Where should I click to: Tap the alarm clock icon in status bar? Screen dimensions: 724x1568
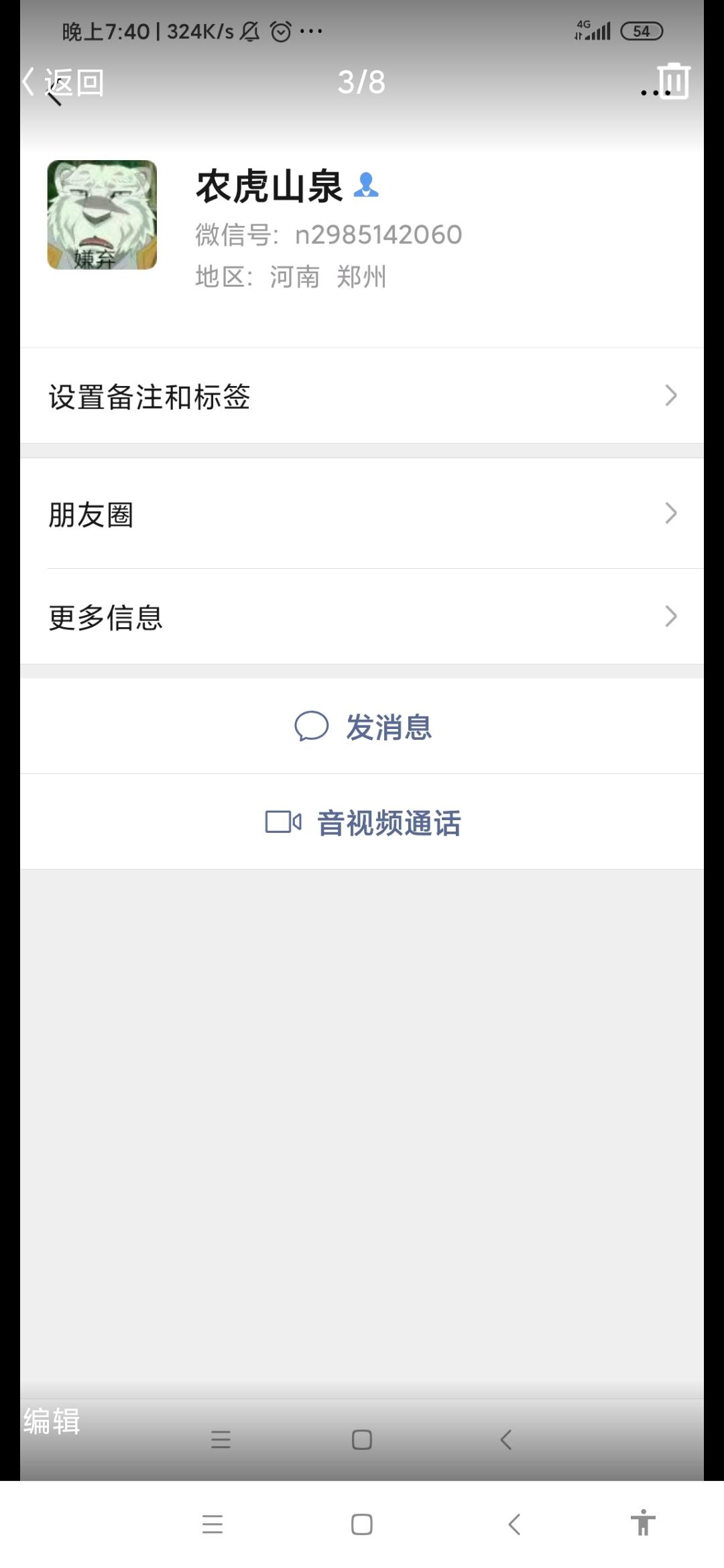click(281, 30)
